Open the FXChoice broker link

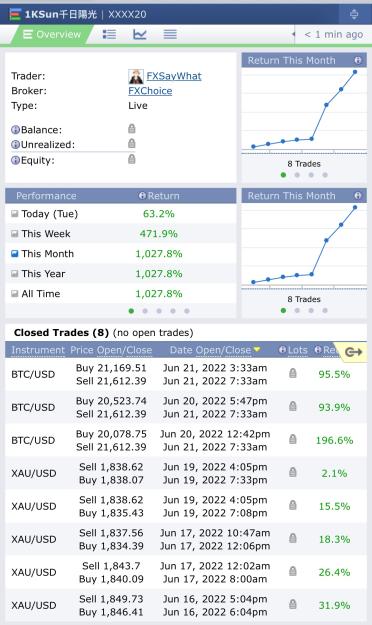click(150, 91)
